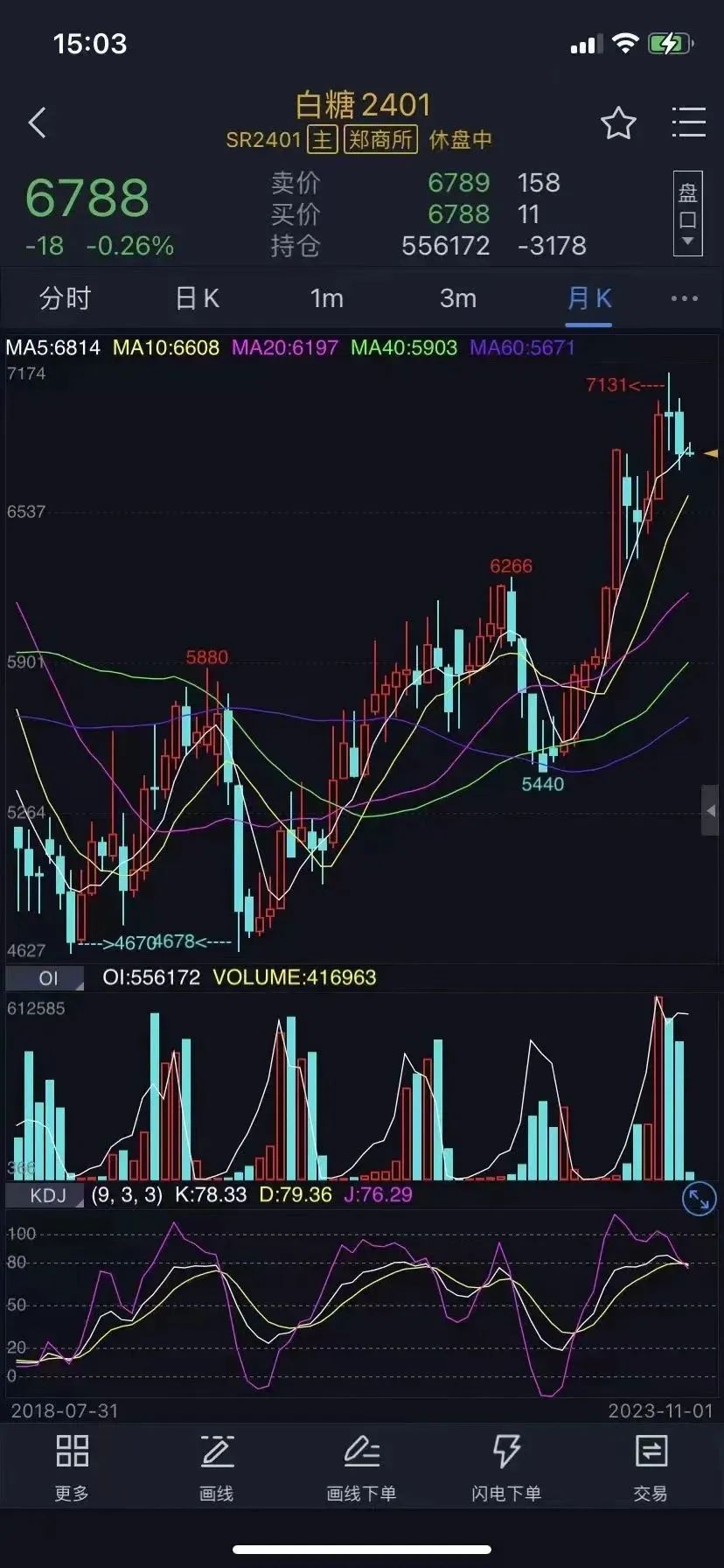Open the 交易 trading page
724x1568 pixels.
coord(651,1468)
